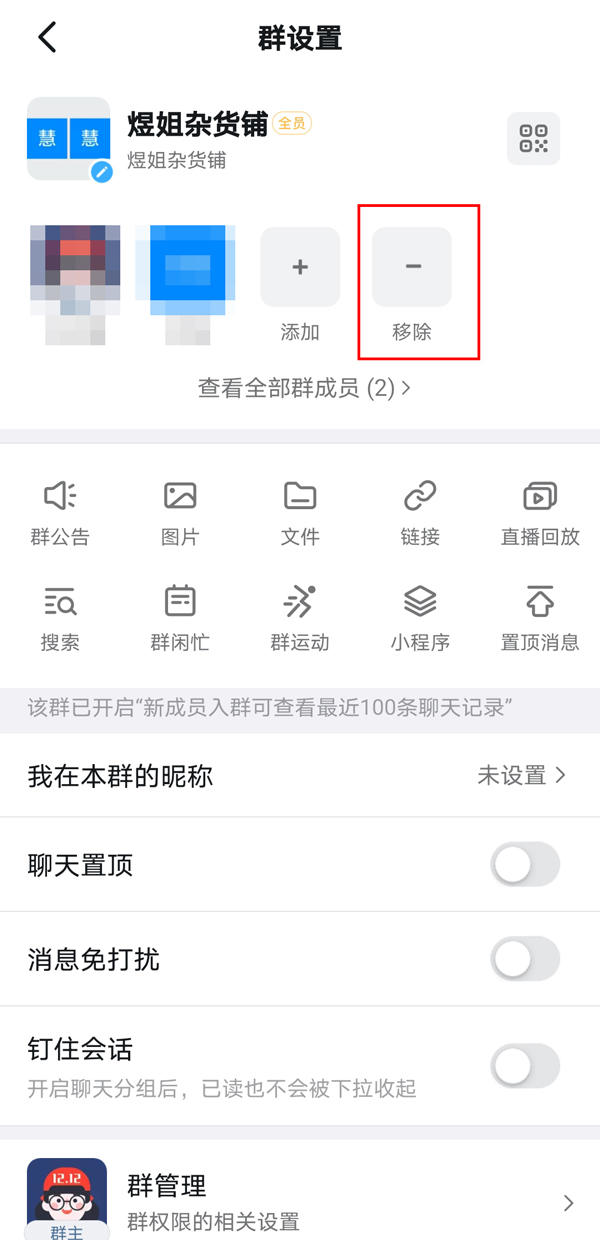Enable 消息免打扰
This screenshot has height=1240, width=600.
pyautogui.click(x=525, y=960)
